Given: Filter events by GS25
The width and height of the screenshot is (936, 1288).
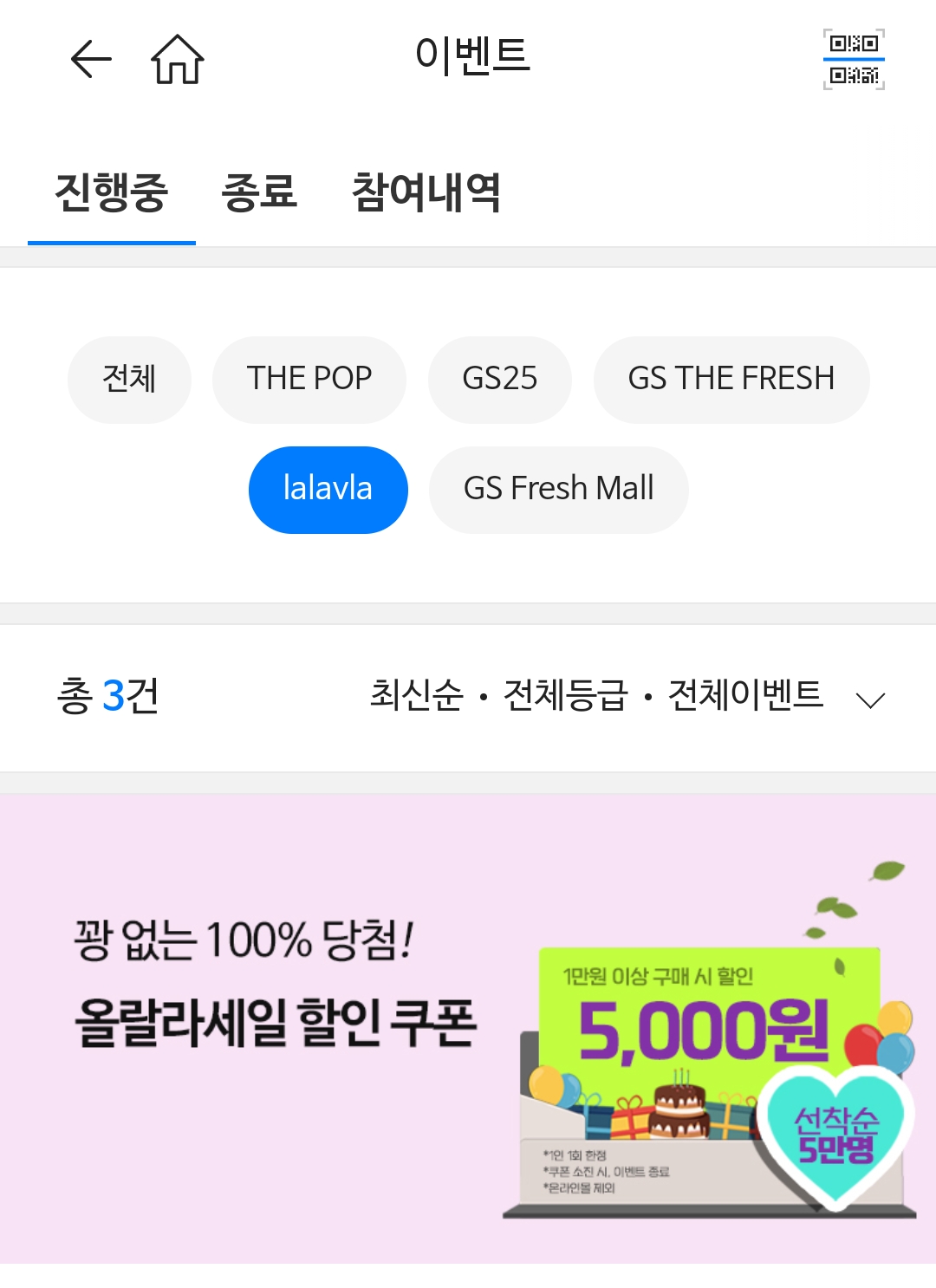Looking at the screenshot, I should [500, 380].
